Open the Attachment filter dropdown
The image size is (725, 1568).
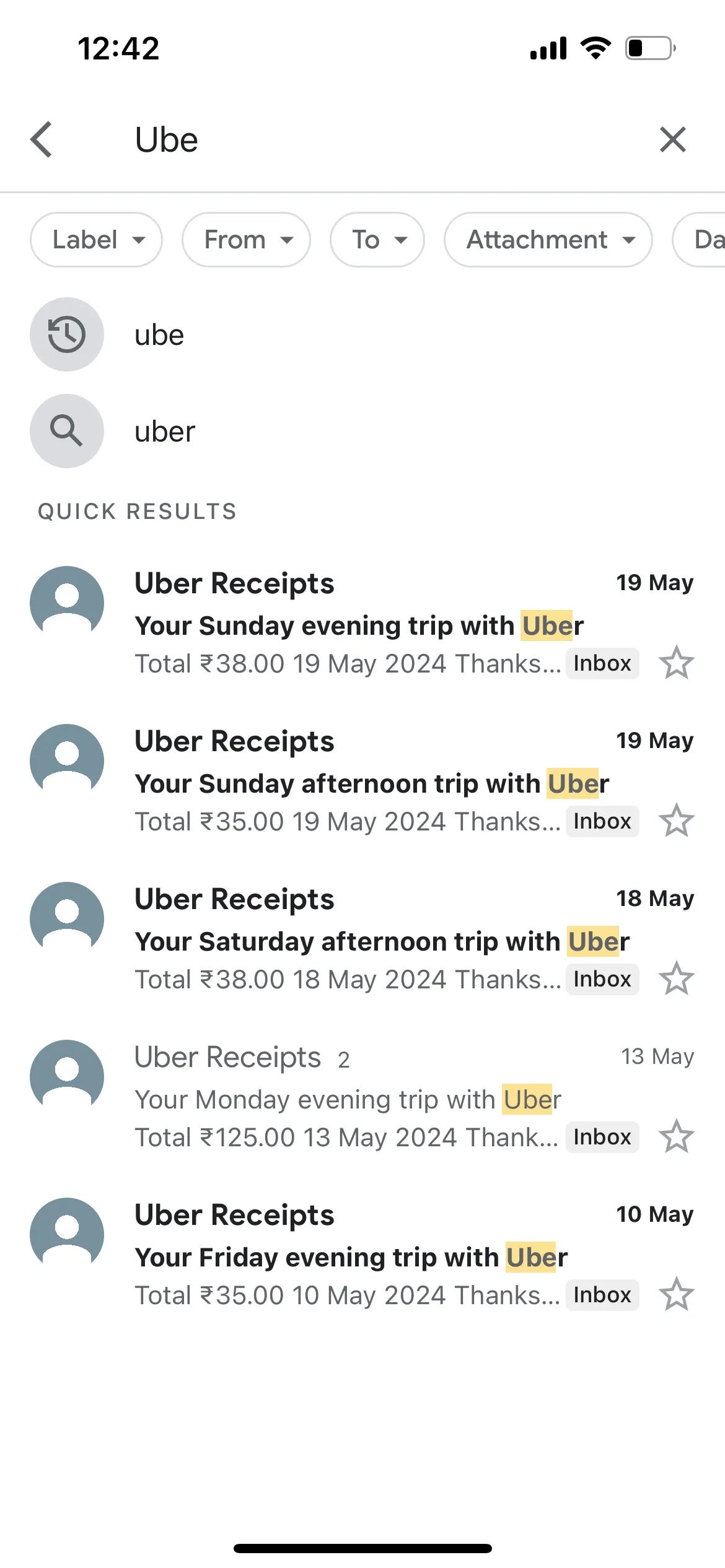(548, 240)
